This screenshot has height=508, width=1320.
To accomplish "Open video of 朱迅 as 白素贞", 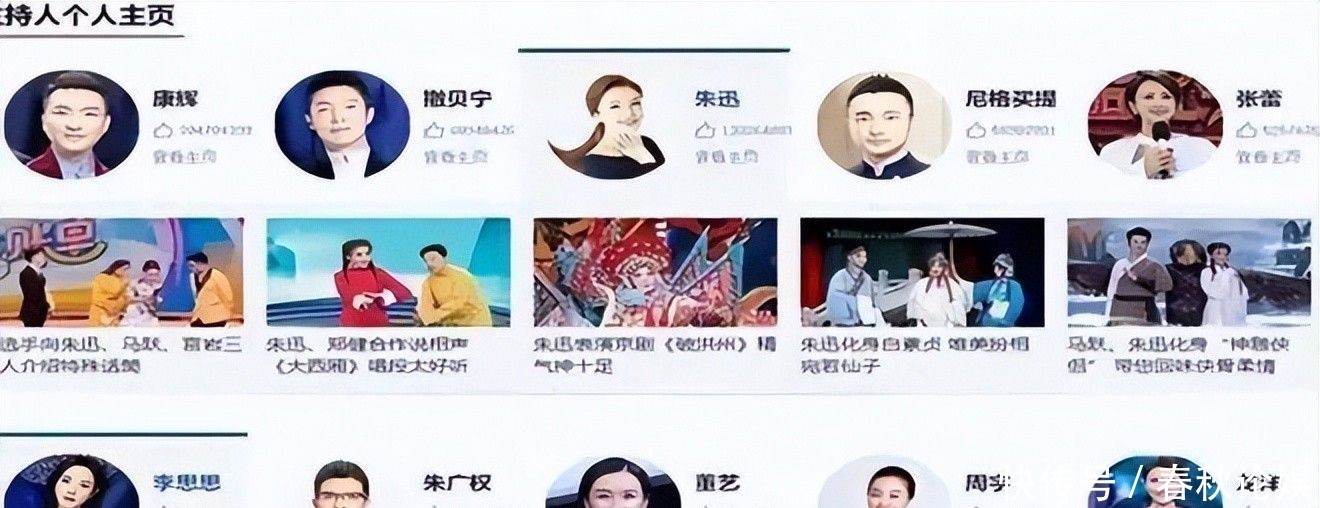I will tap(922, 272).
